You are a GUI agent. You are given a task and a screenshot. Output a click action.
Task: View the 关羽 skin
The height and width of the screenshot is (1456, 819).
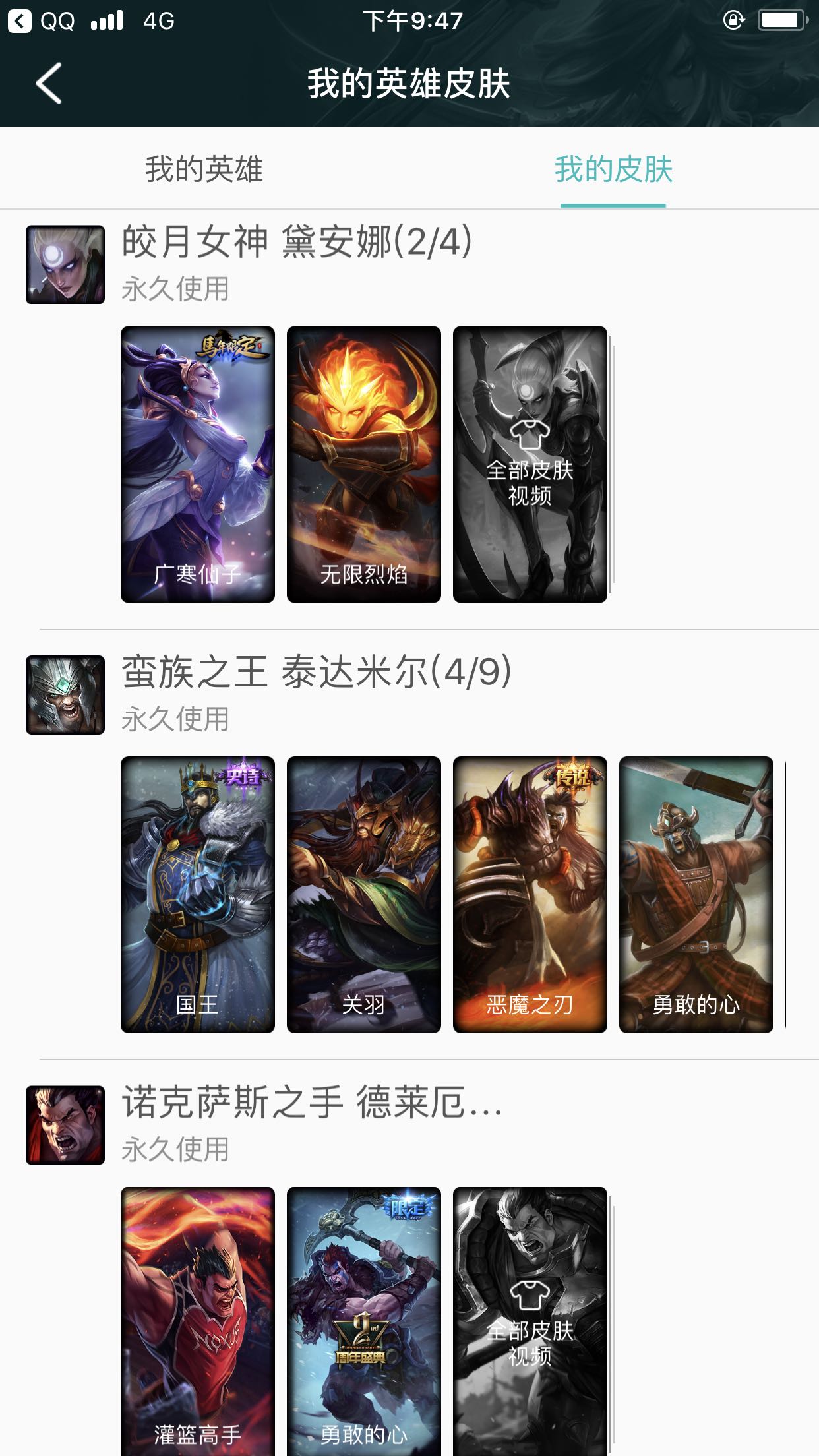[363, 894]
